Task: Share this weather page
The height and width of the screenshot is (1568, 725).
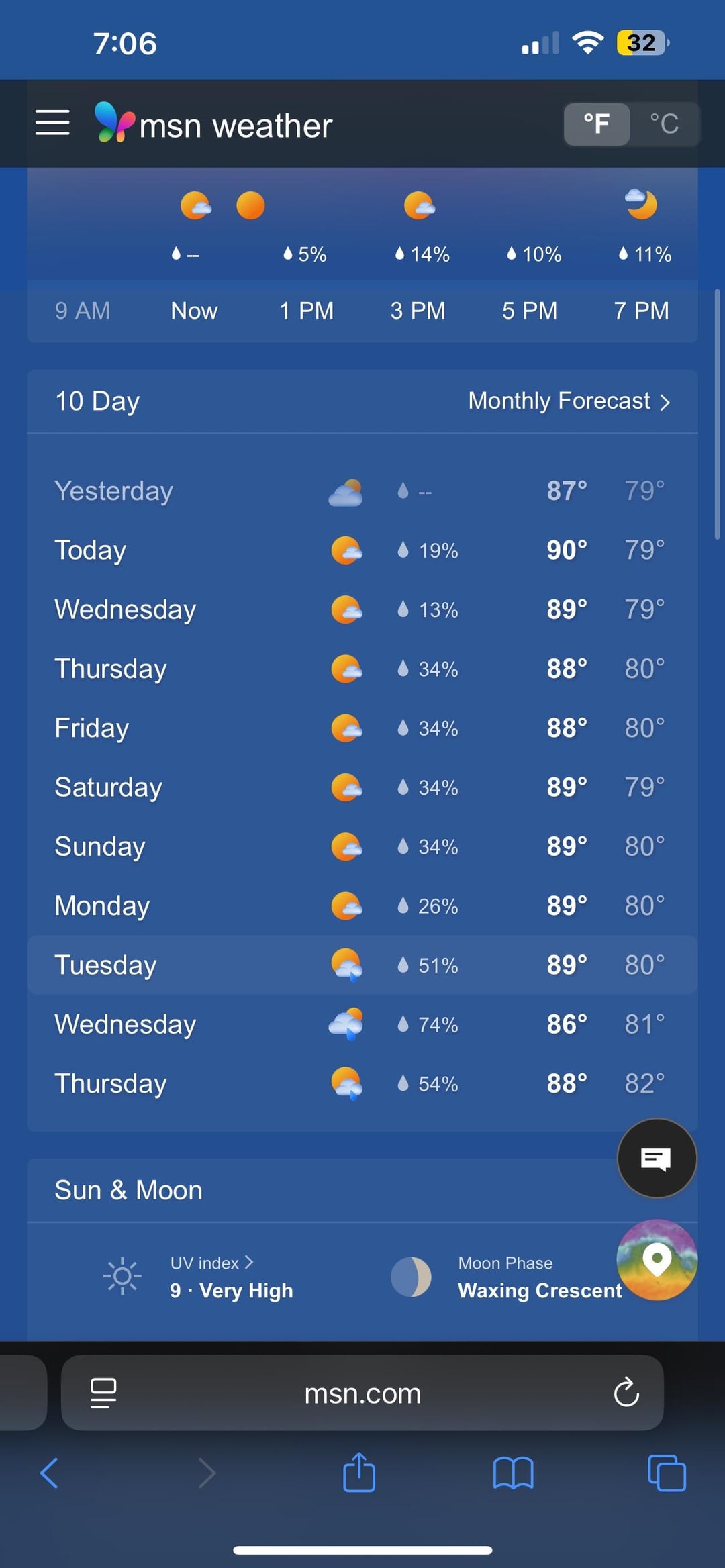Action: 359,1472
